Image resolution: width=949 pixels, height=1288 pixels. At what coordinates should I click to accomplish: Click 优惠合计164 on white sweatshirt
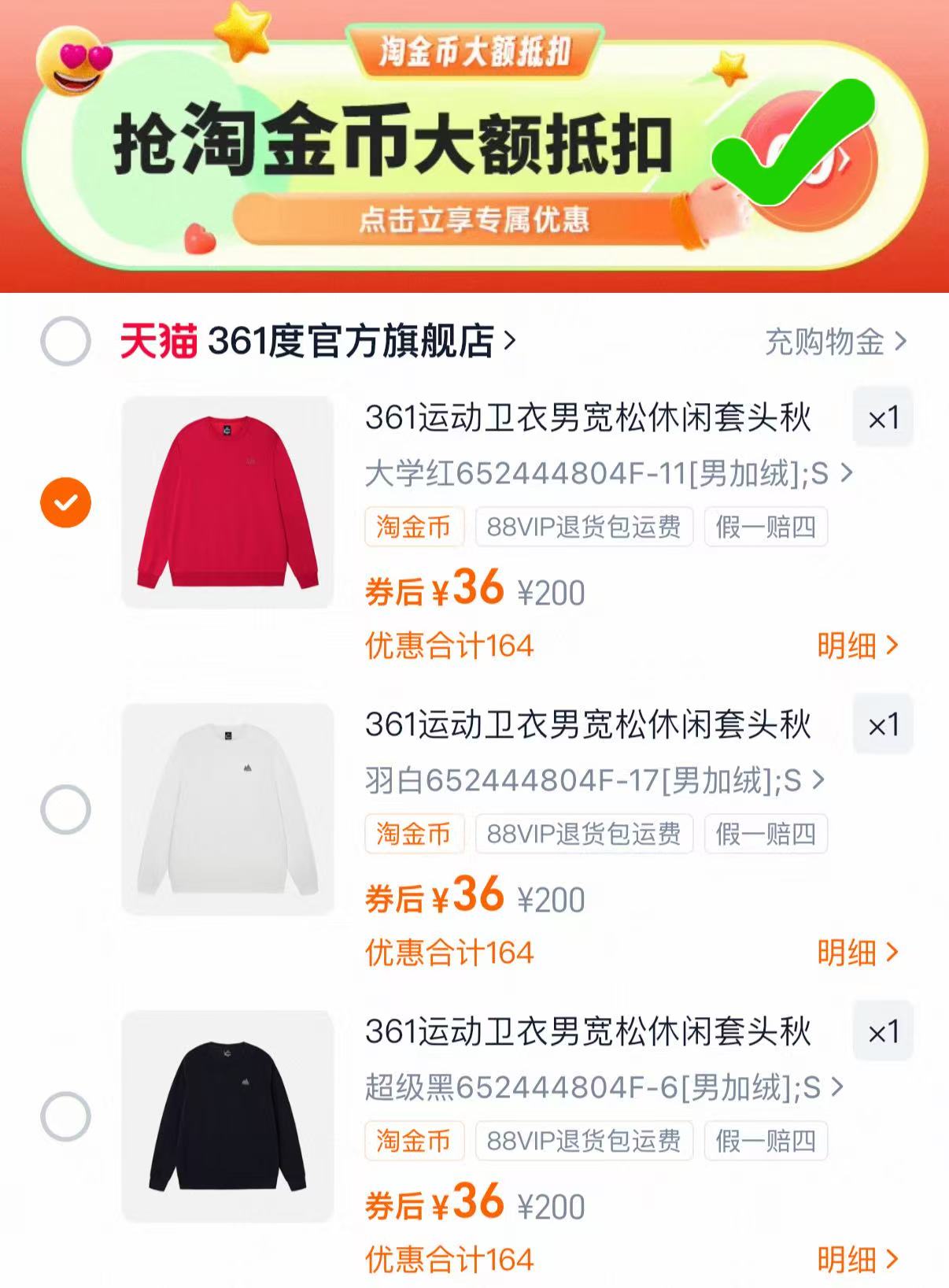pos(451,951)
